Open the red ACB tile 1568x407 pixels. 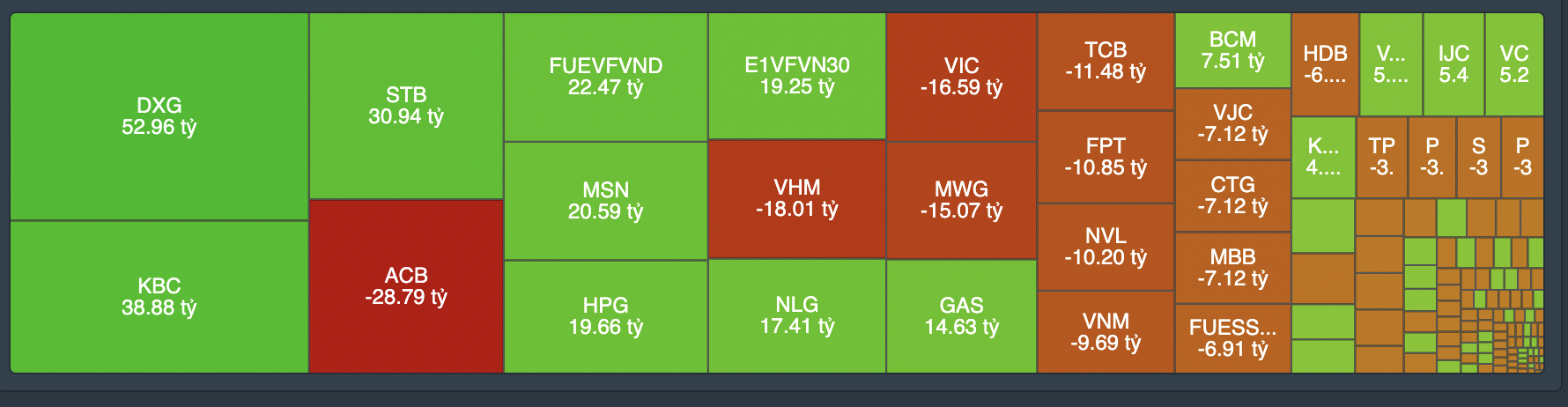coord(406,286)
